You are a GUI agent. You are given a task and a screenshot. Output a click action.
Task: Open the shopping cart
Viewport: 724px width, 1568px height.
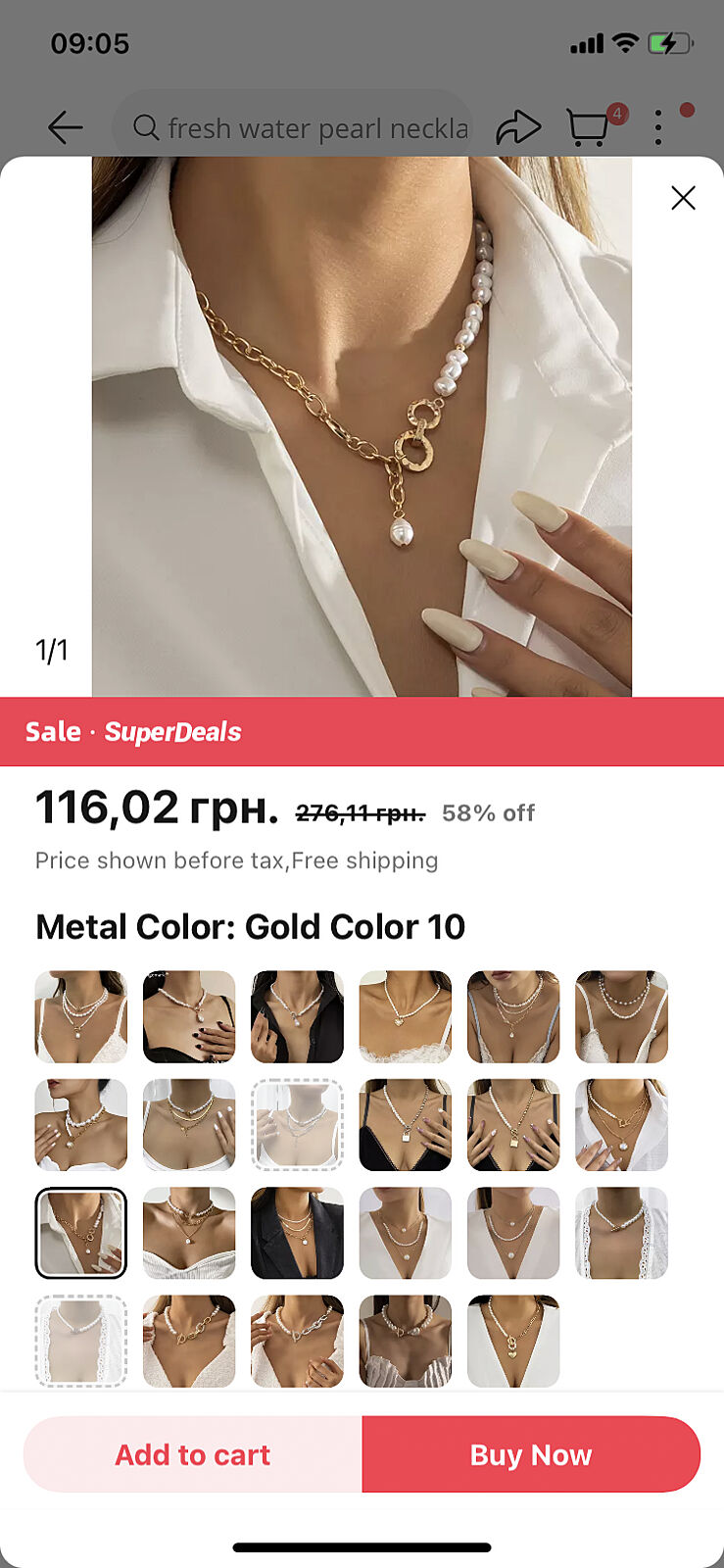coord(588,127)
